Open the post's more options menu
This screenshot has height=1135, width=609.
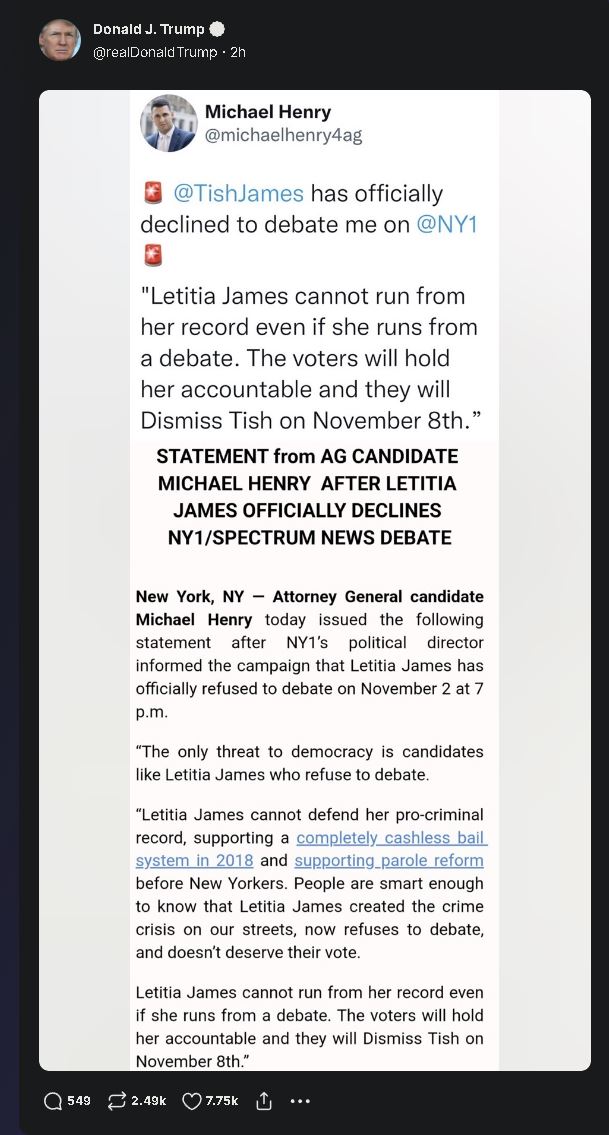point(300,1101)
